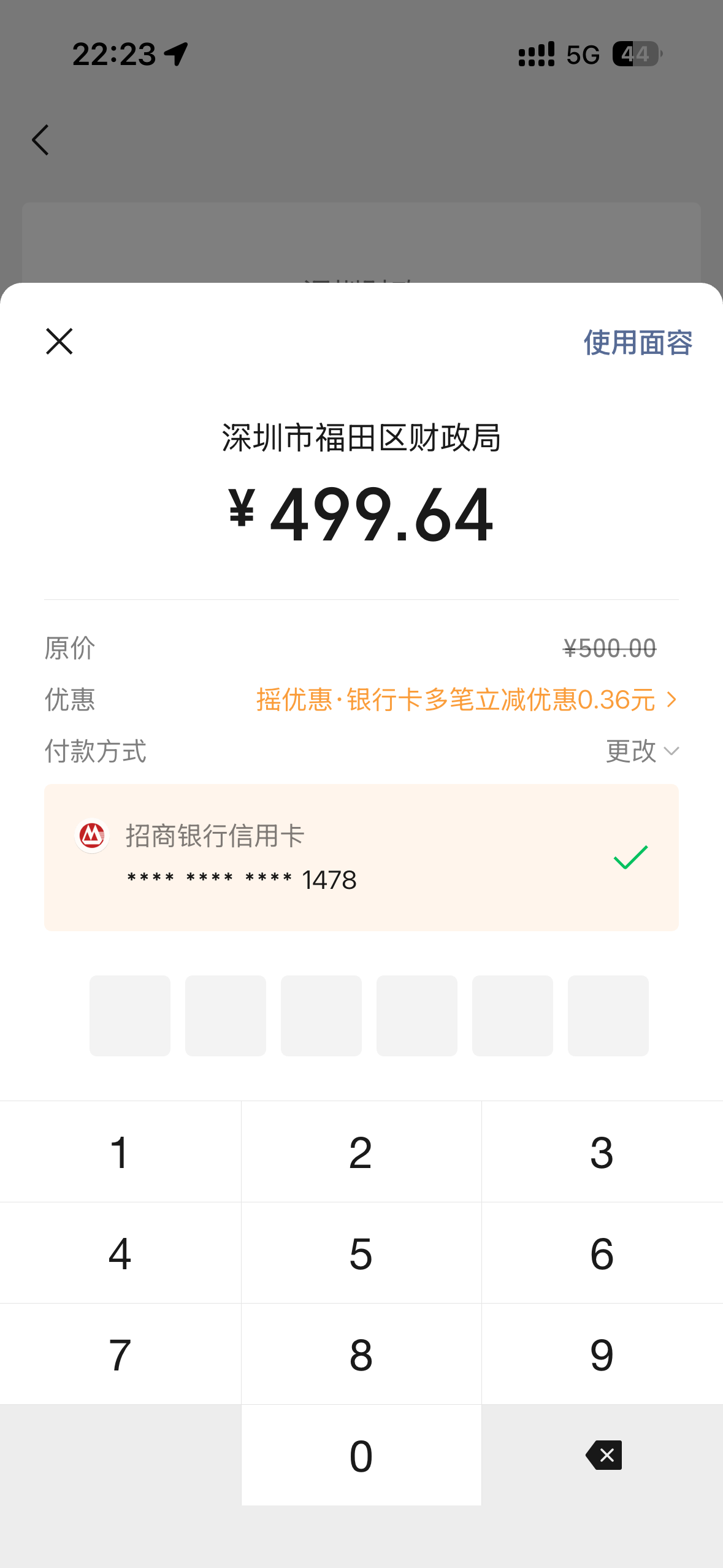Image resolution: width=723 pixels, height=1568 pixels.
Task: Open the 摇优惠 discount details
Action: pos(467,700)
